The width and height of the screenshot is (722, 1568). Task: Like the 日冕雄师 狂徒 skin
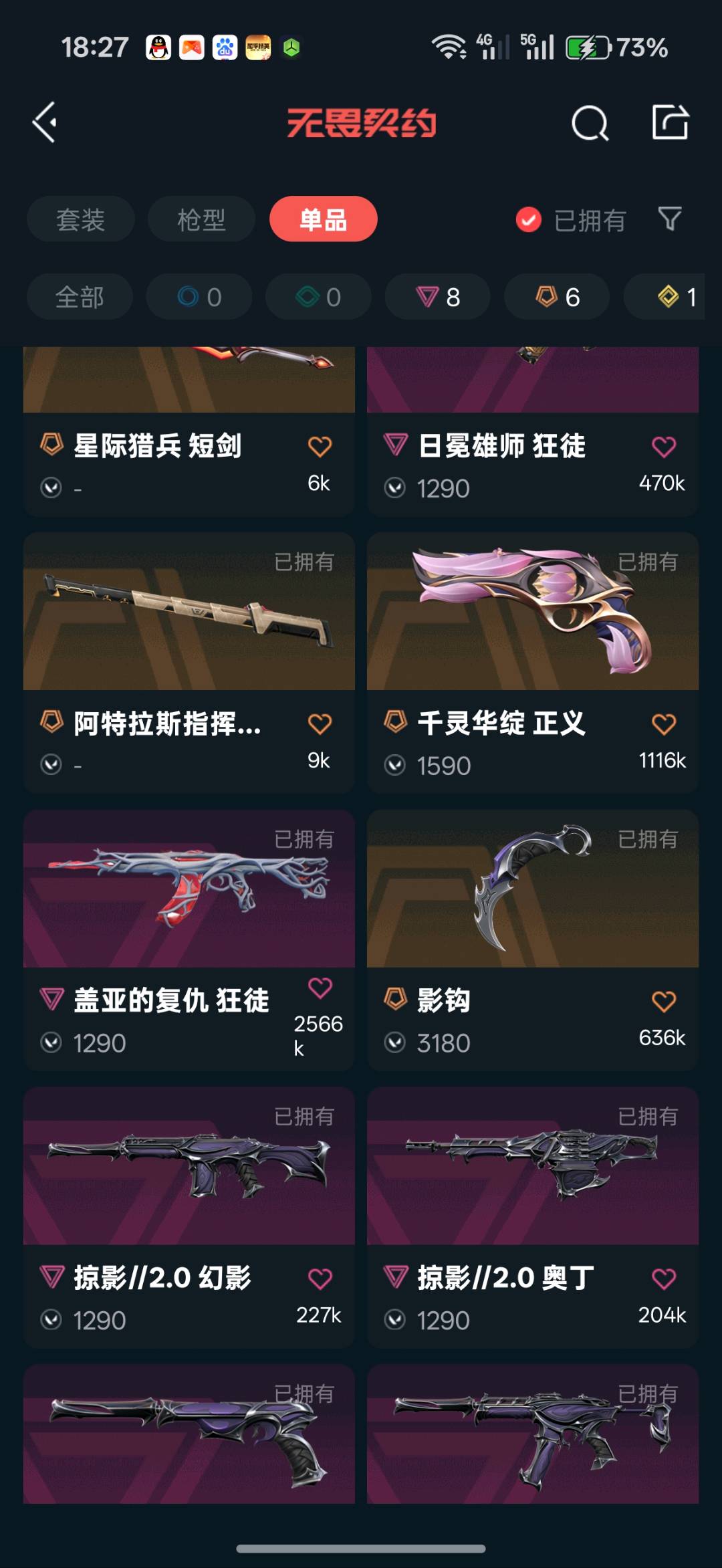coord(663,446)
